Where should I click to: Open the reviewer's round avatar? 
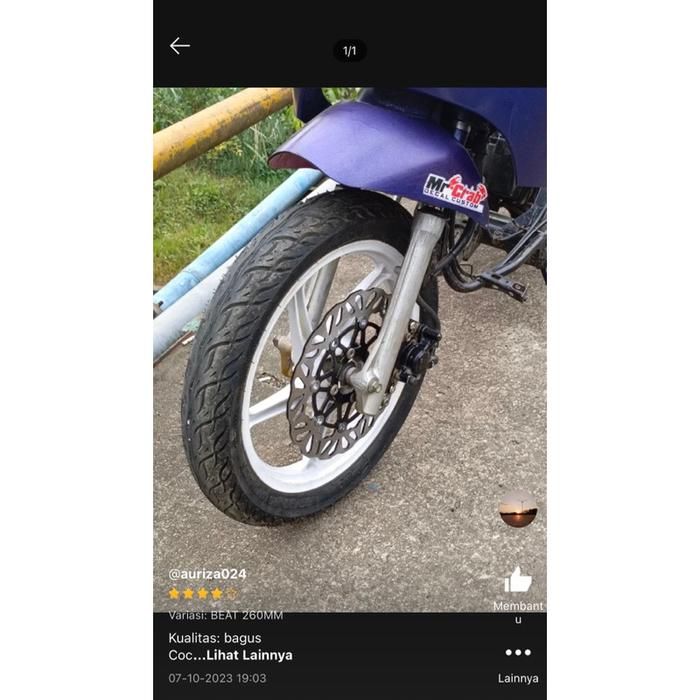pos(518,510)
